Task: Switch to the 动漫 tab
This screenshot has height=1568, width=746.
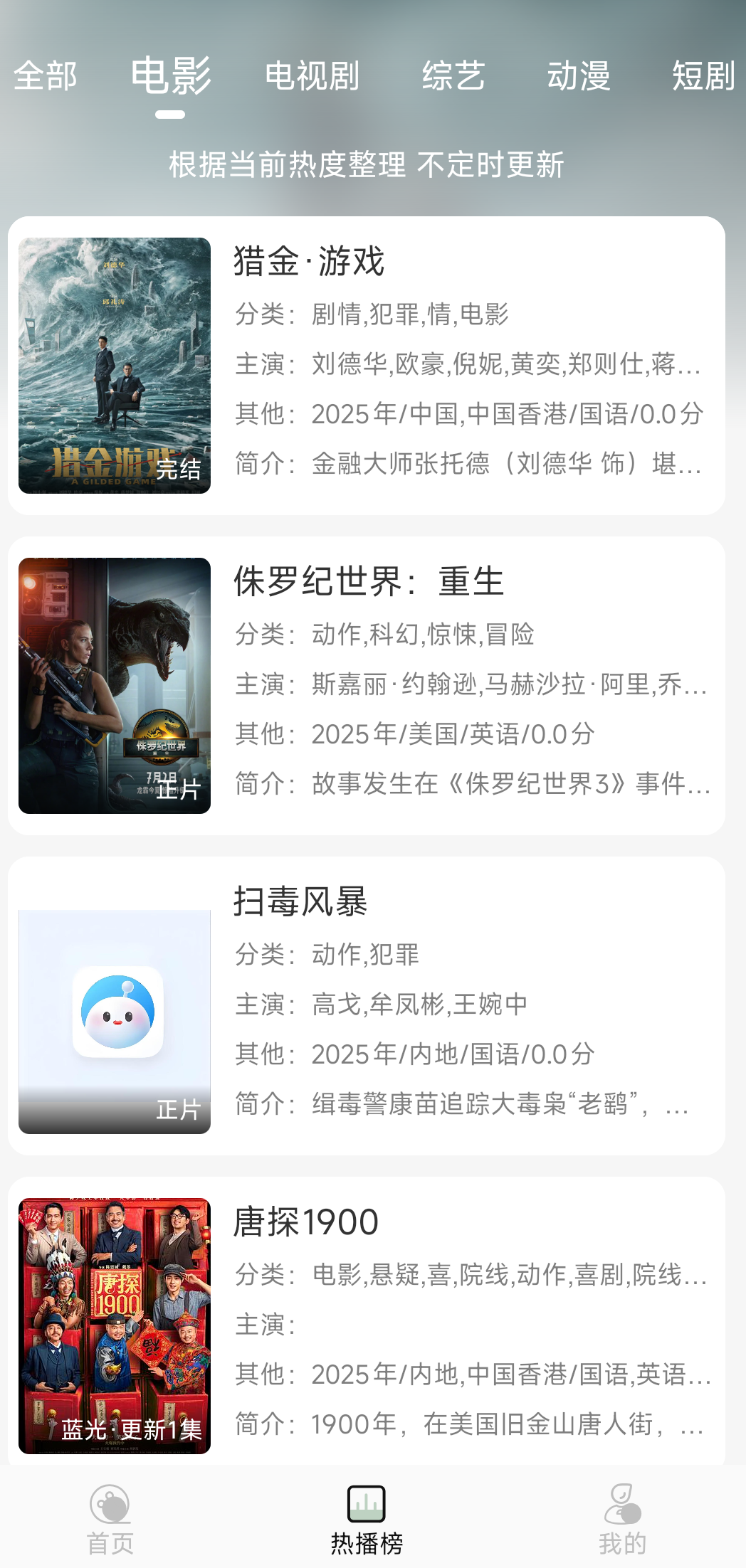Action: point(578,76)
